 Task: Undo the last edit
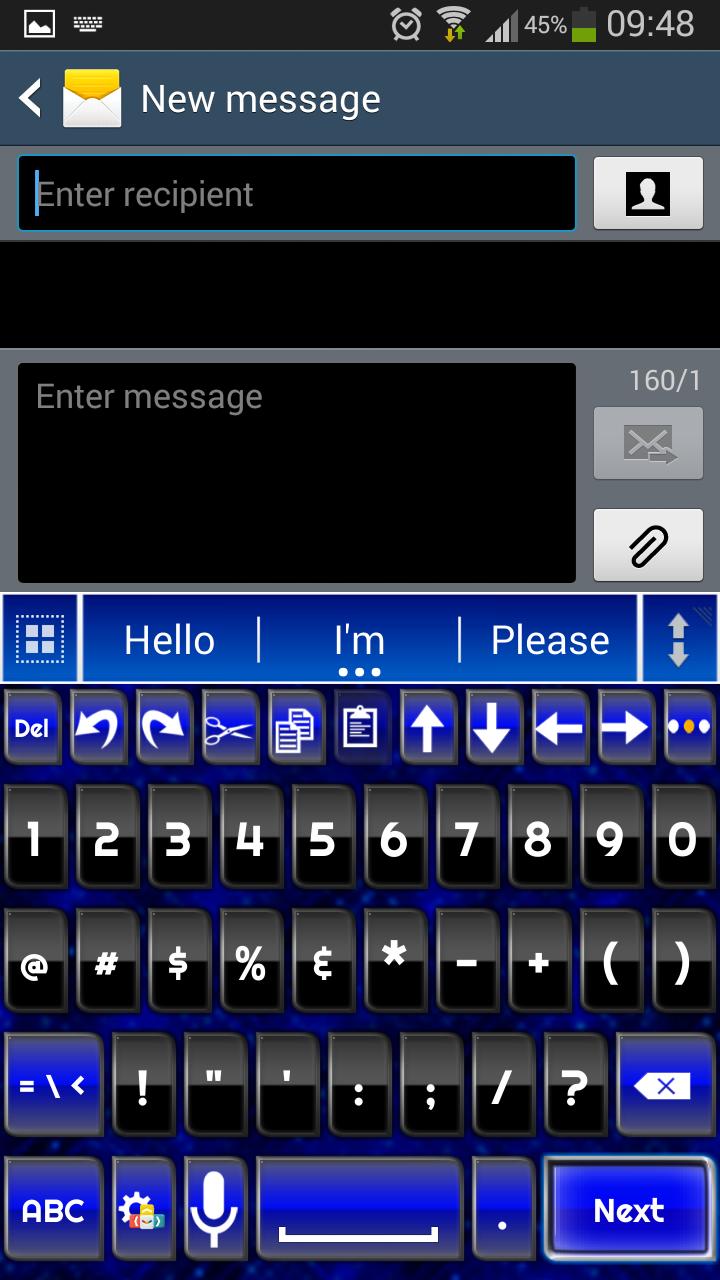(x=98, y=729)
